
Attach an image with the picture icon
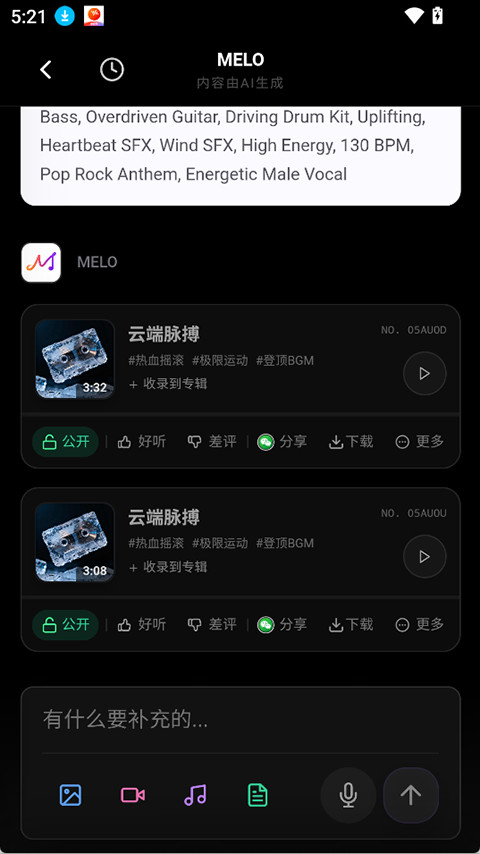pyautogui.click(x=70, y=795)
